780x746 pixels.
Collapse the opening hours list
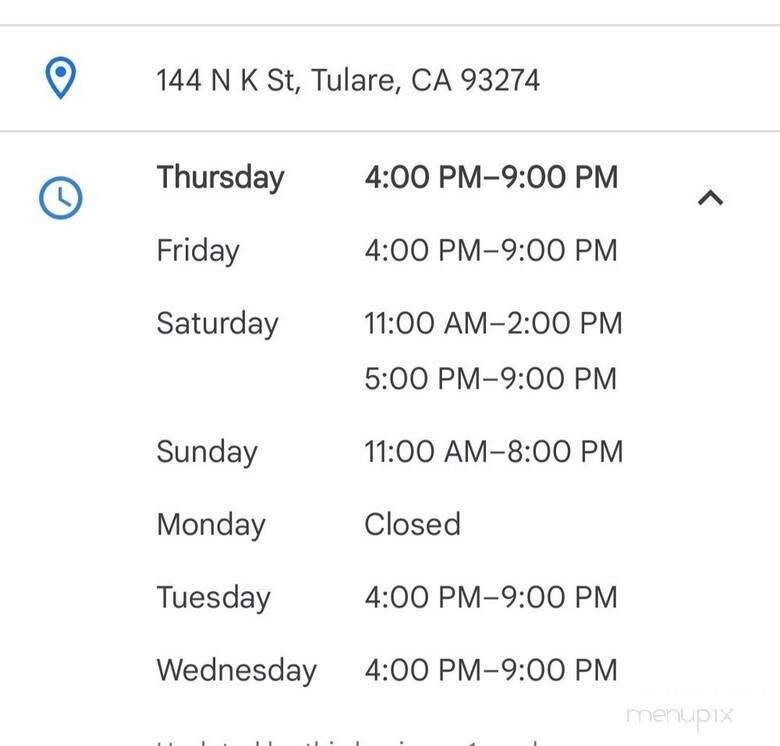pyautogui.click(x=710, y=198)
